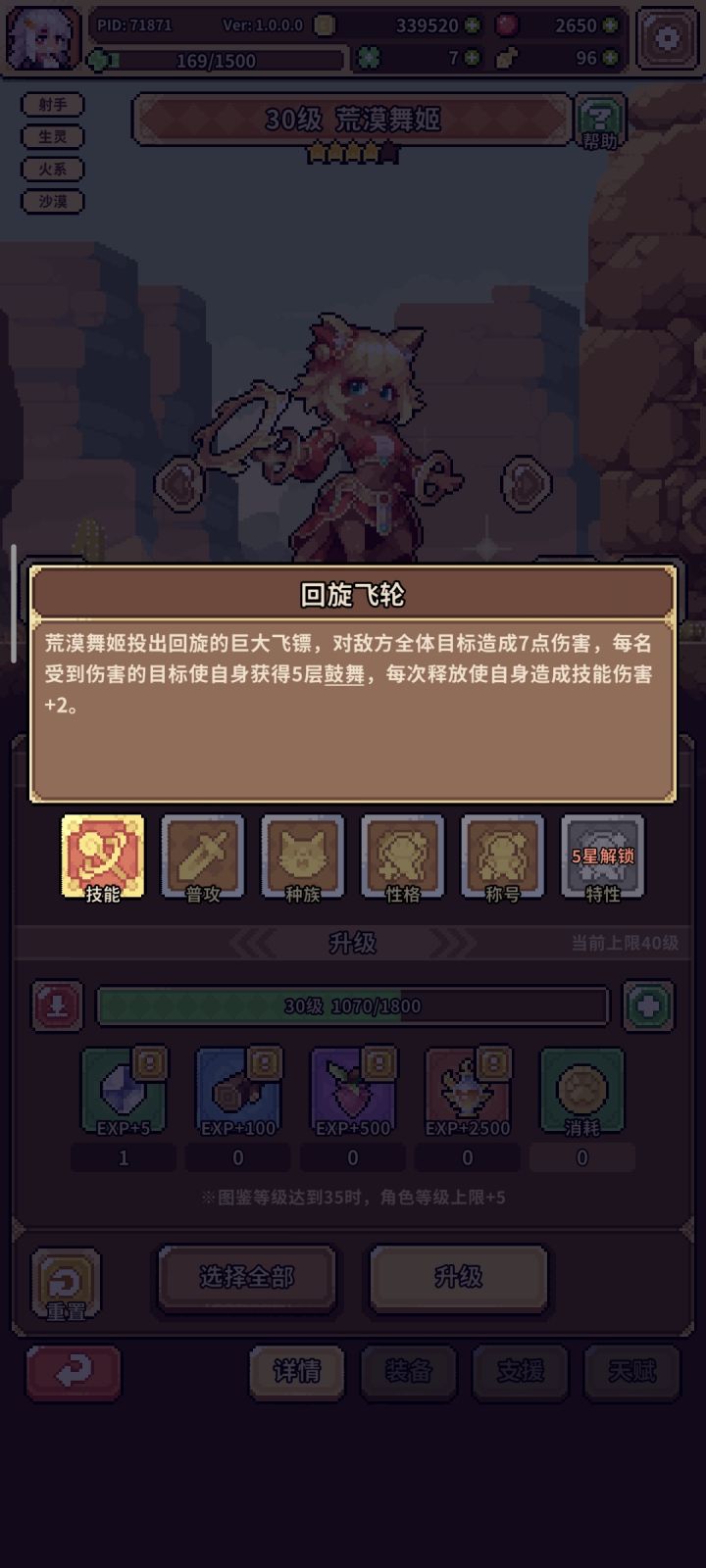Switch to the 装备 equipment tab

(x=409, y=1374)
